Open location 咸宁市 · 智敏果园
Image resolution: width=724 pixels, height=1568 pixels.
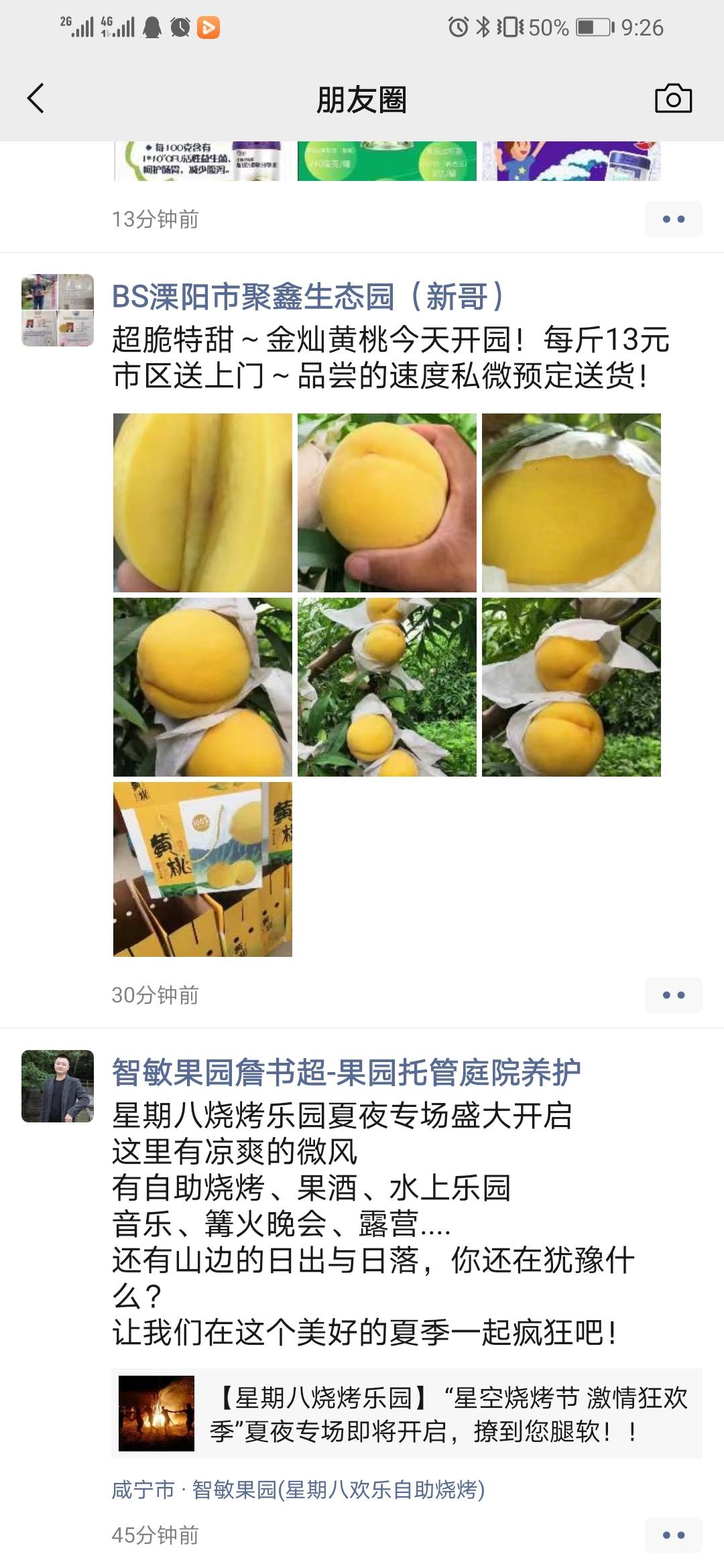pyautogui.click(x=298, y=1490)
